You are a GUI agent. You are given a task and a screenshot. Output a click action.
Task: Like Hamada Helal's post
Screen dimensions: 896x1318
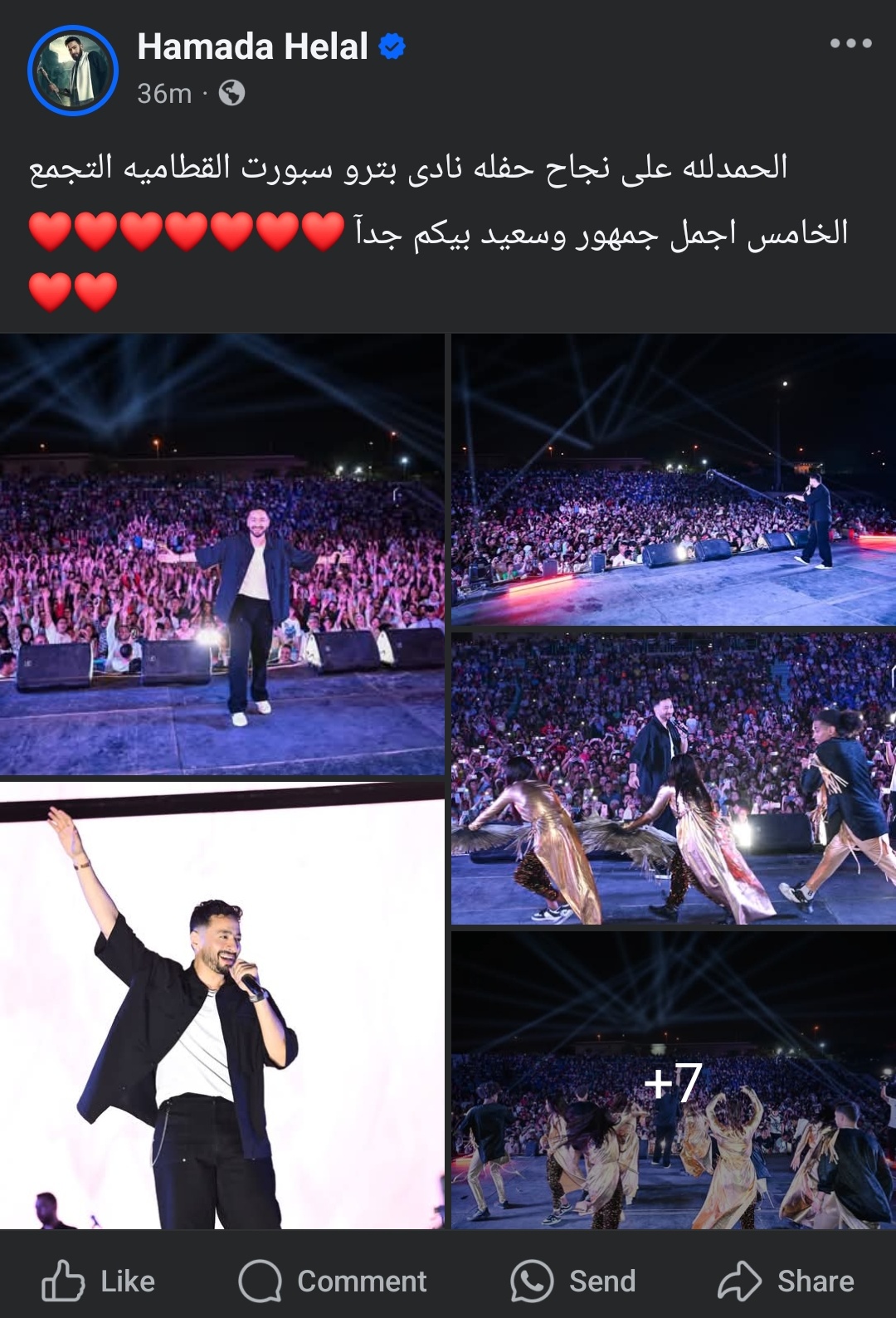(99, 1281)
